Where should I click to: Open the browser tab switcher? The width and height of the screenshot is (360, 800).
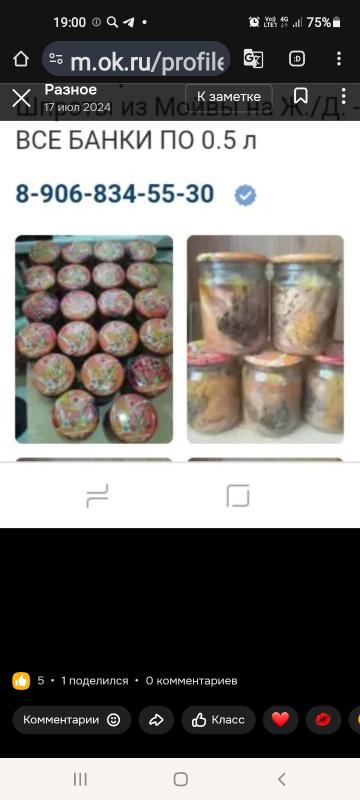[297, 59]
